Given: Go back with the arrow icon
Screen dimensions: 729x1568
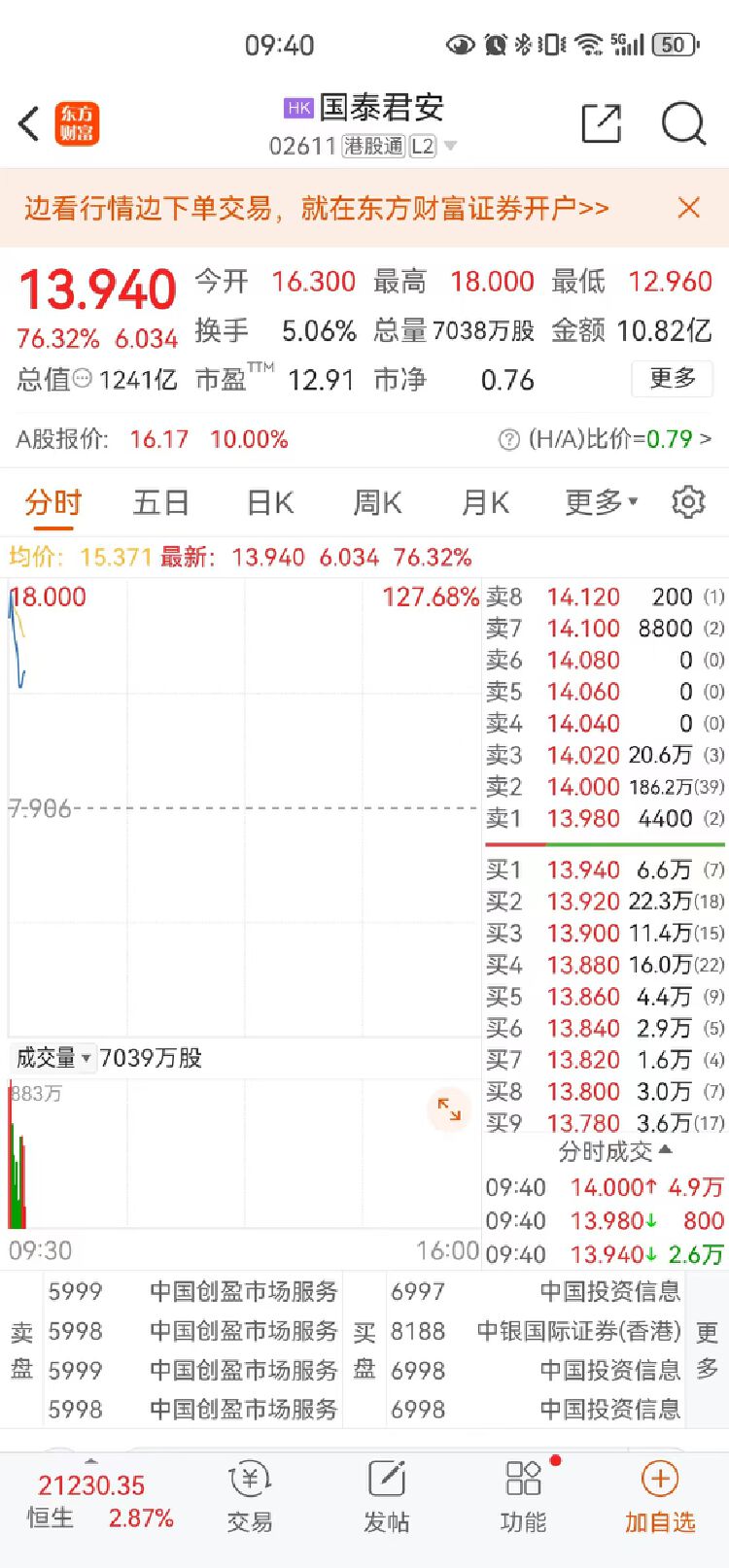Looking at the screenshot, I should coord(29,124).
